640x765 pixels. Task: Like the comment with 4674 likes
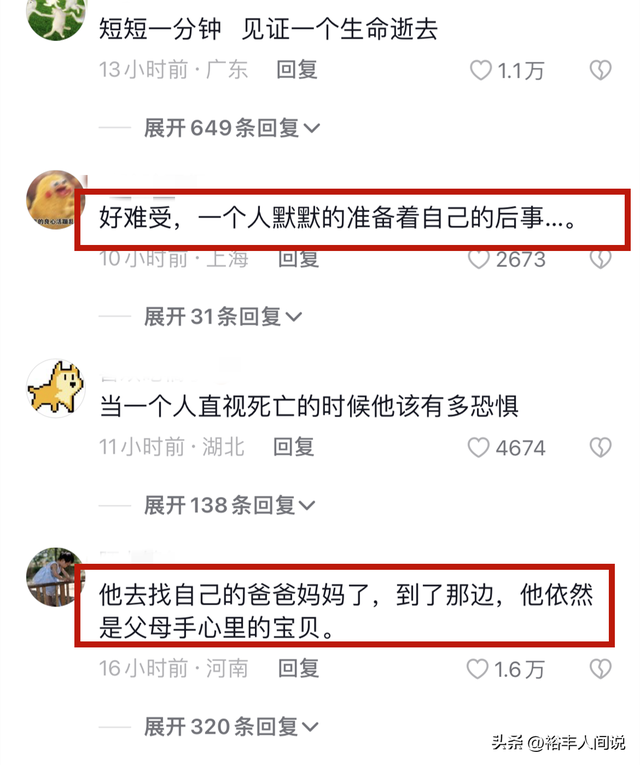pos(481,447)
